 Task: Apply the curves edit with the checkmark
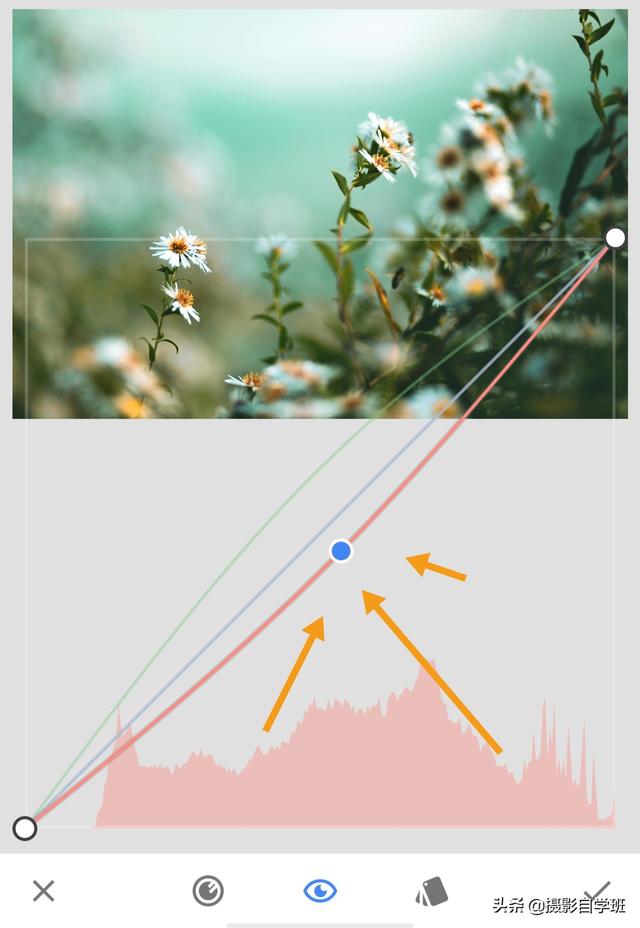pyautogui.click(x=597, y=888)
